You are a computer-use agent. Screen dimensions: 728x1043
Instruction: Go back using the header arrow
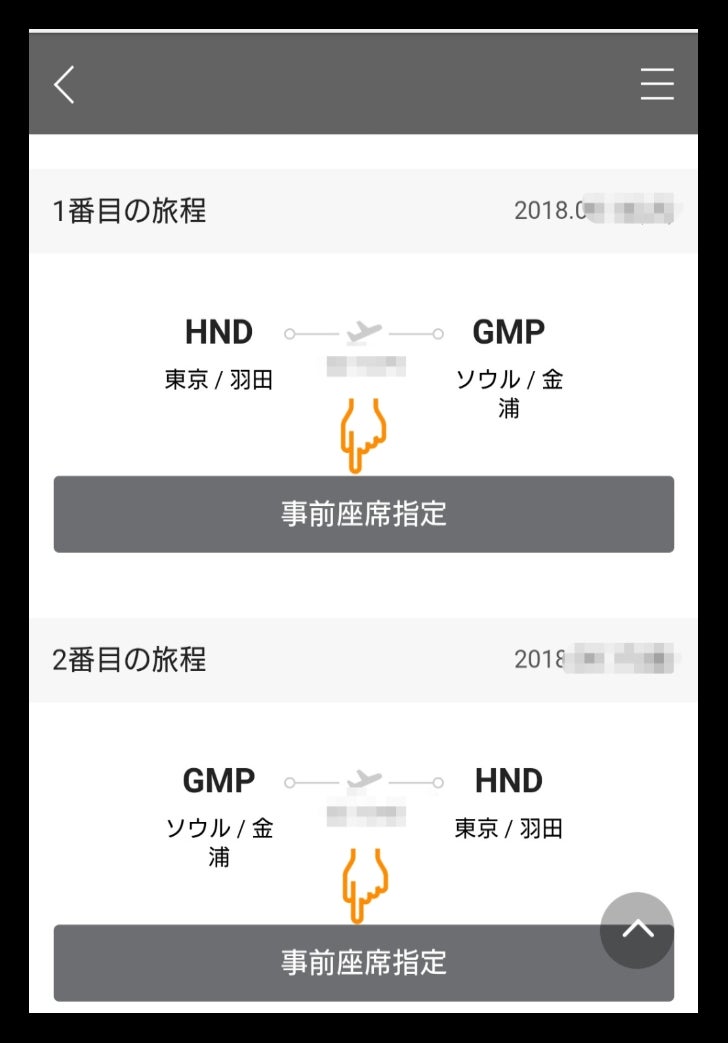click(65, 85)
